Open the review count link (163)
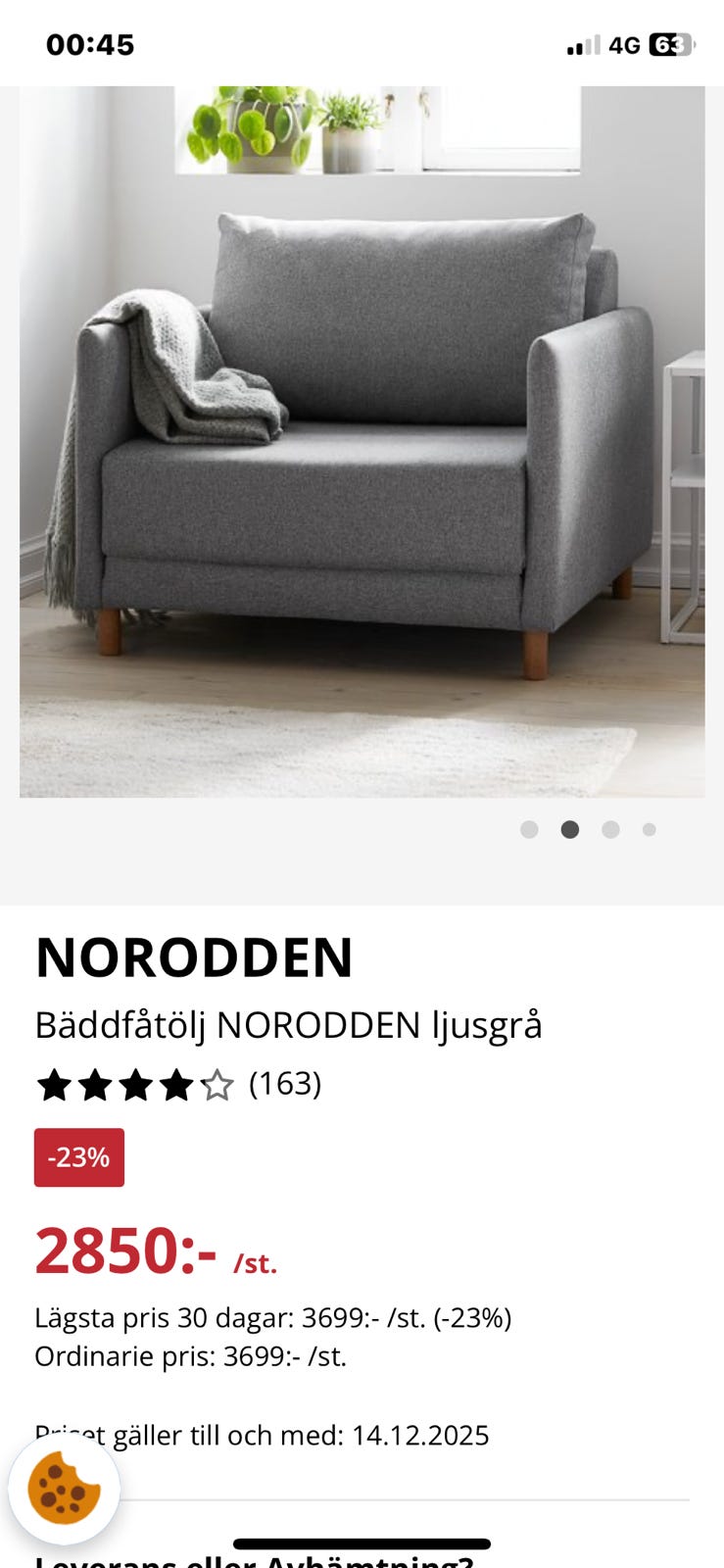Viewport: 724px width, 1568px height. (x=286, y=1084)
